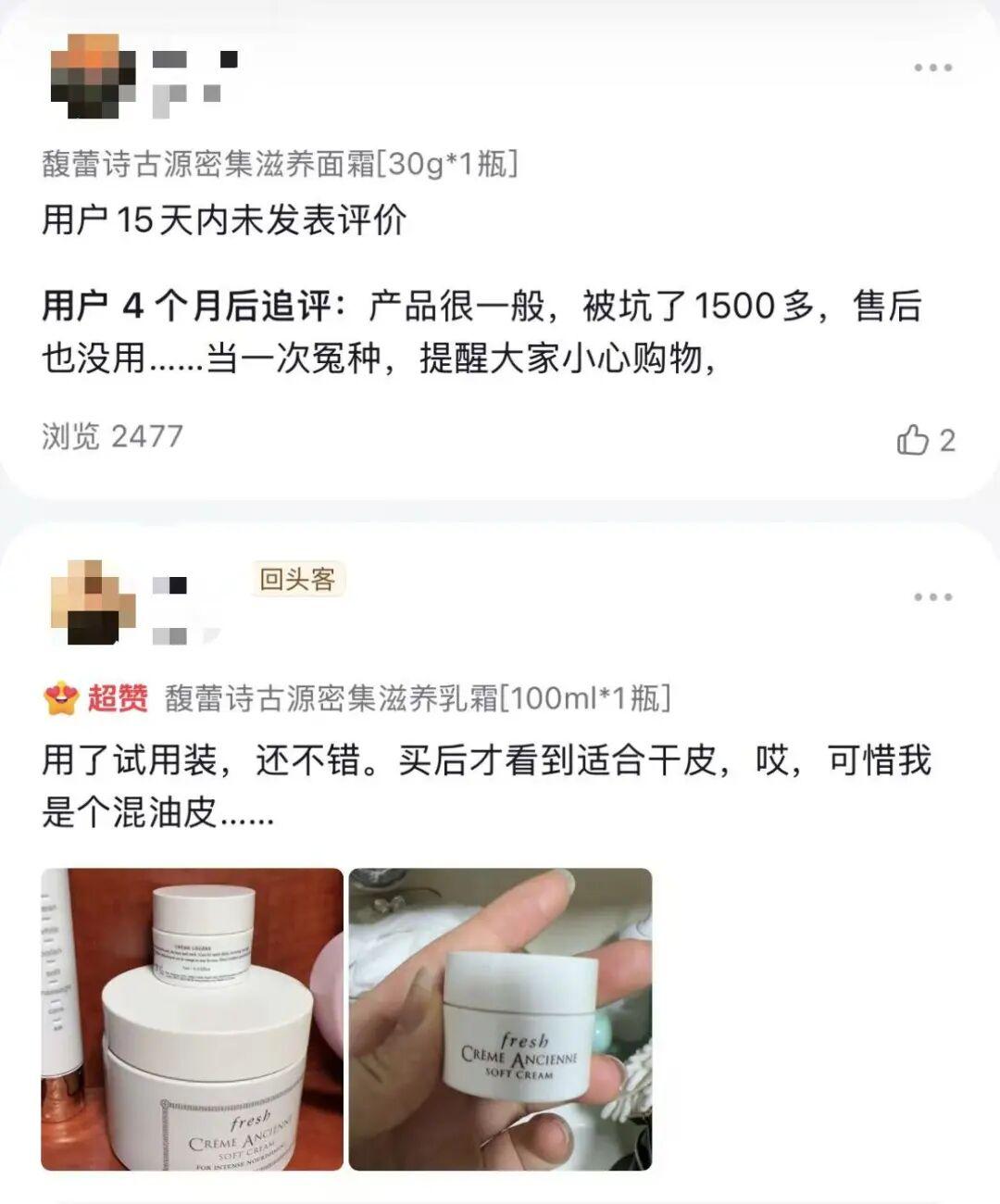Open the 回头客 reviewer's avatar
Screen dimensions: 1000x1204
click(x=93, y=601)
